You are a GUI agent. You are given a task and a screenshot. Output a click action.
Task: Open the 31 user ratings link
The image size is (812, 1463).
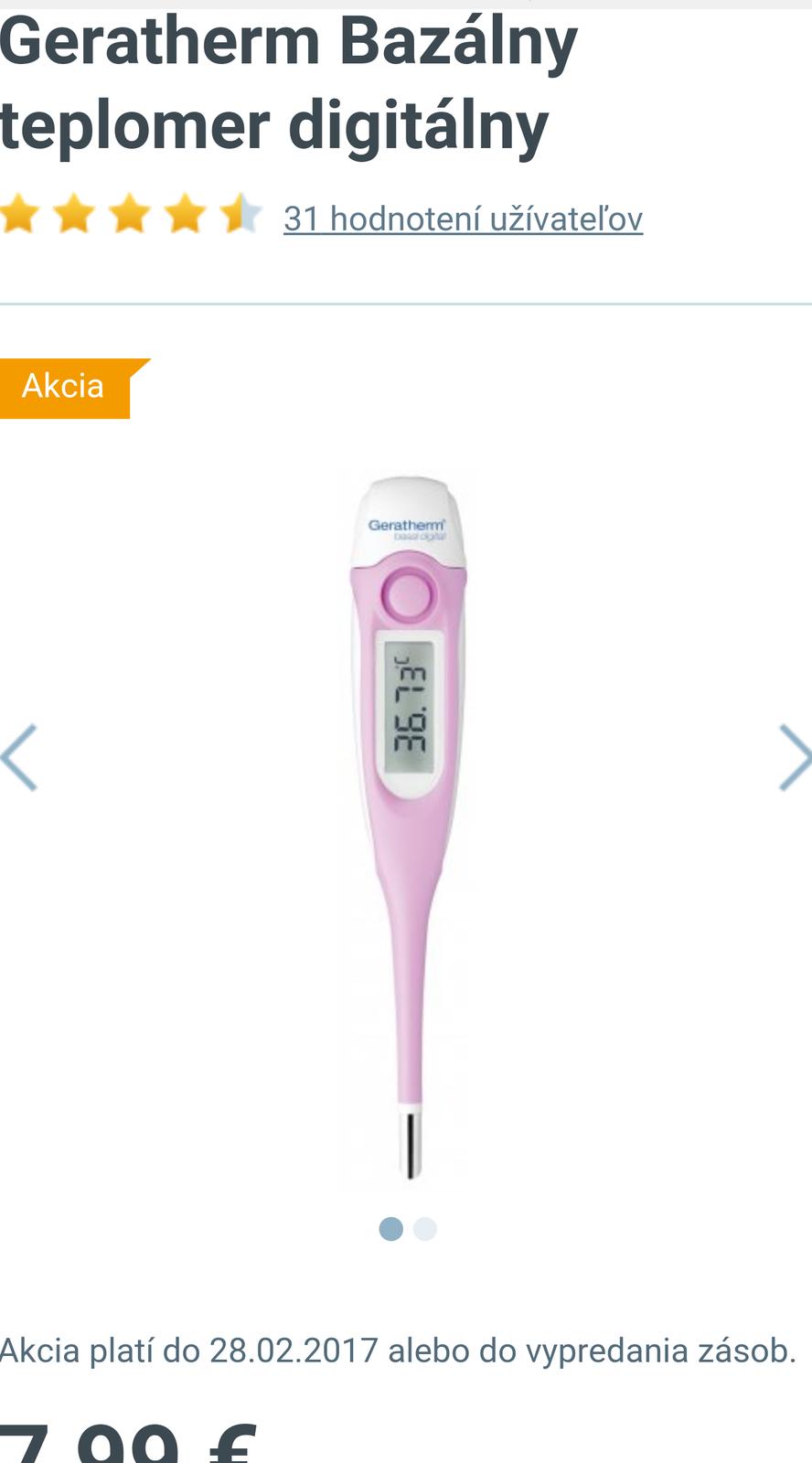(x=463, y=219)
